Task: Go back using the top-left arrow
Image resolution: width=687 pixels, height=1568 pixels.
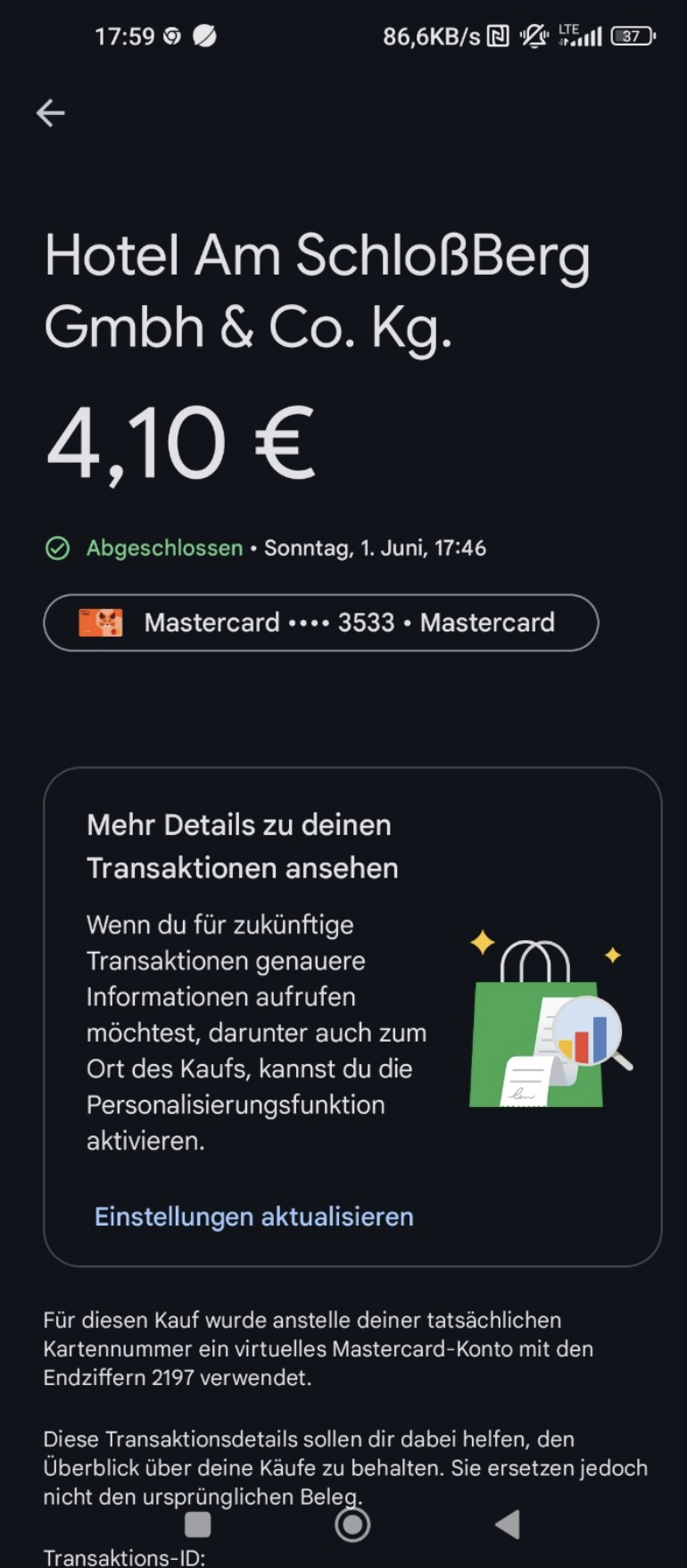Action: tap(51, 113)
